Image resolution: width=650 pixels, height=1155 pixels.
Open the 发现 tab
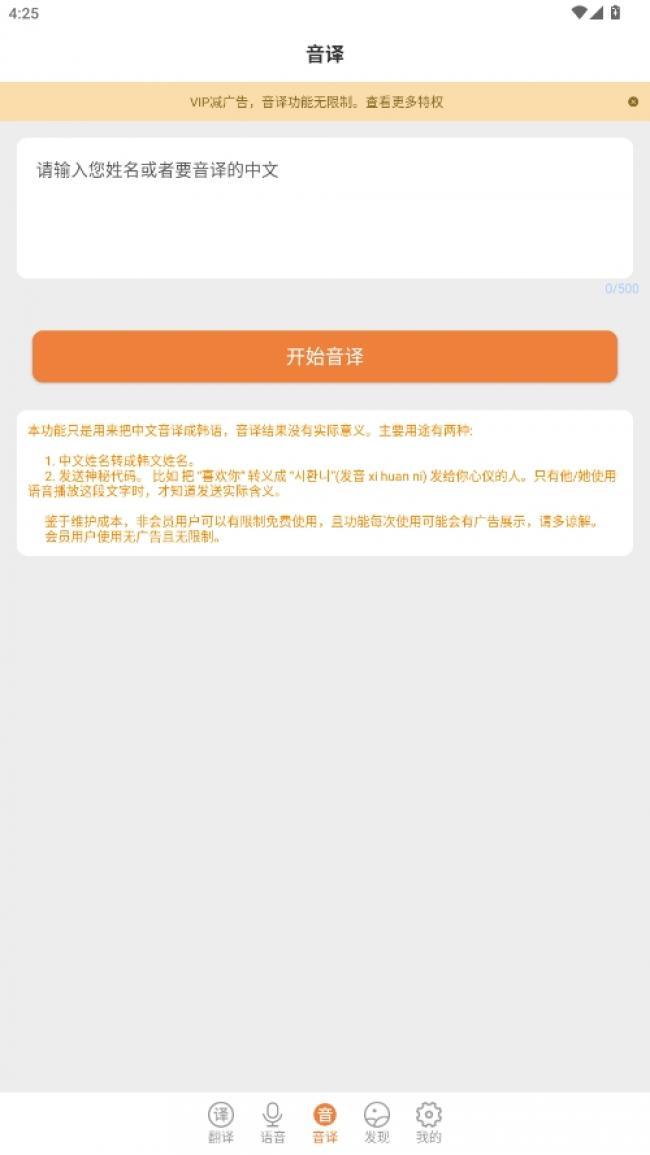[377, 1123]
